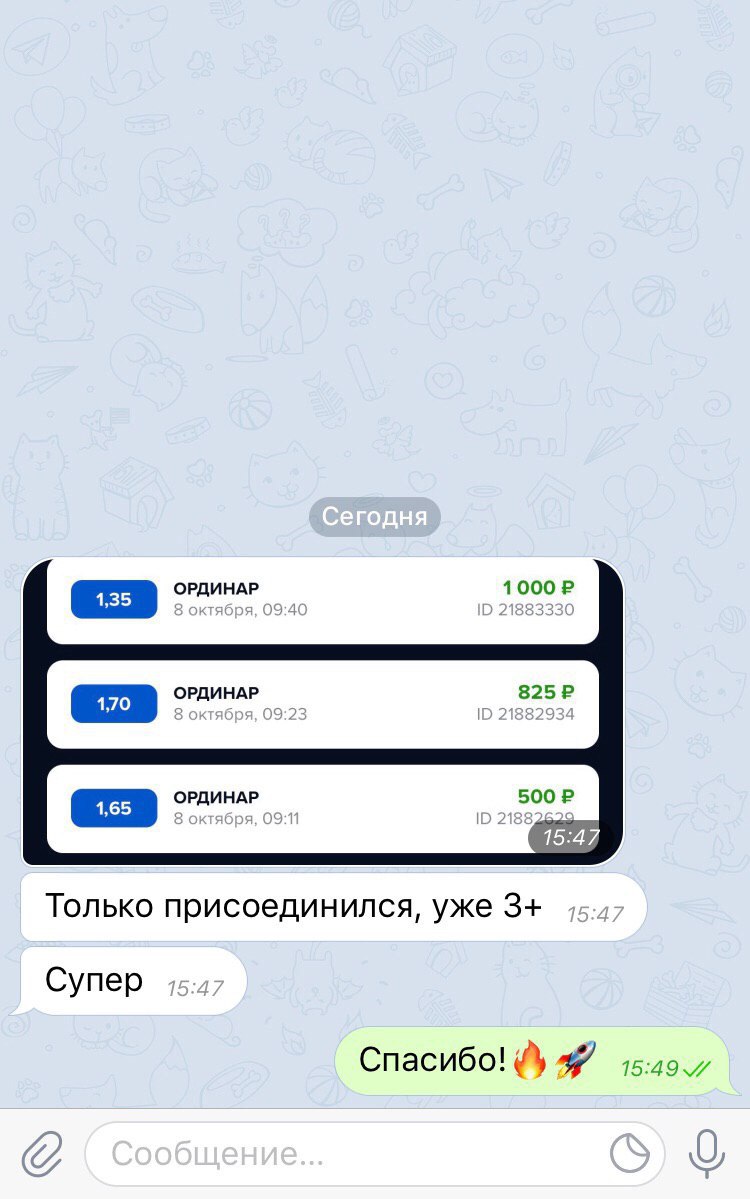Viewport: 750px width, 1199px height.
Task: Open the attachment paperclip icon
Action: point(42,1154)
